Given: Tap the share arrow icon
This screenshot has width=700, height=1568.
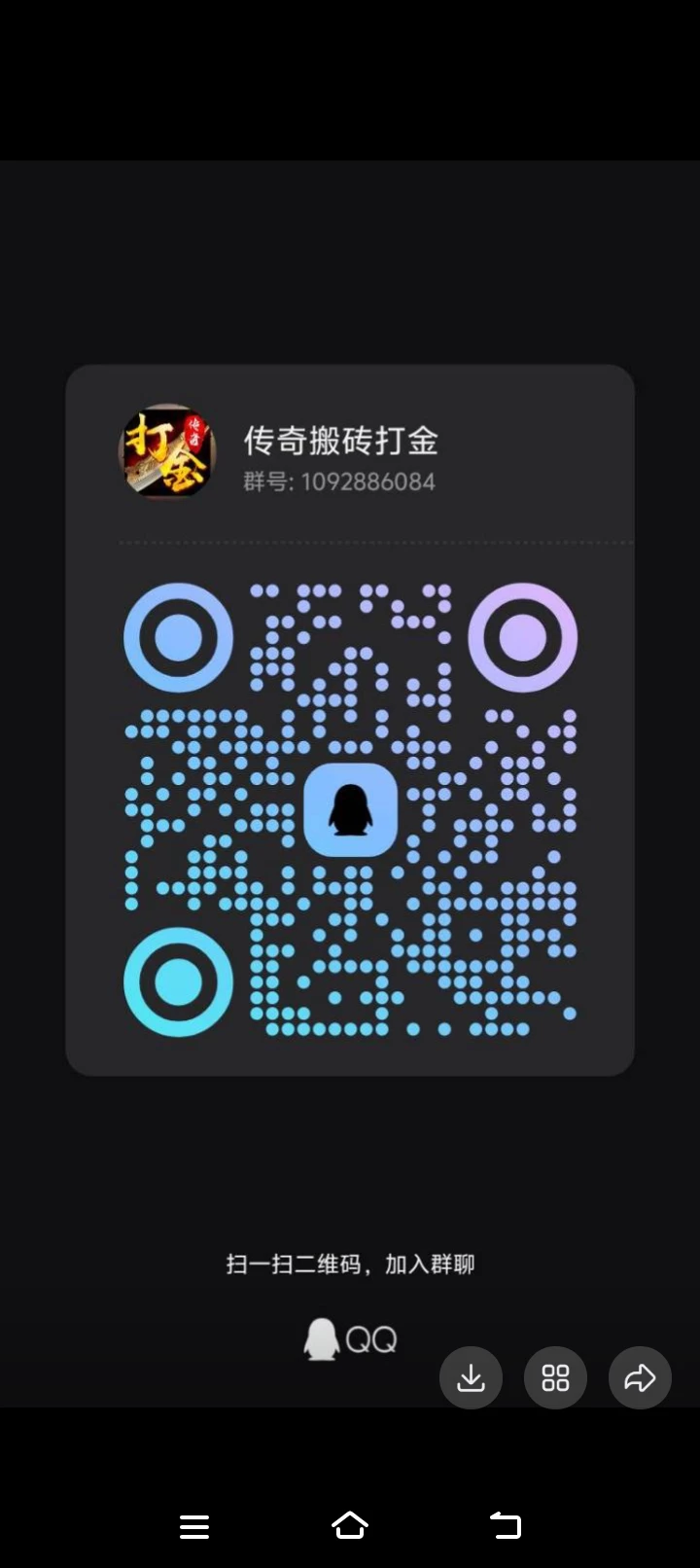Looking at the screenshot, I should [x=639, y=1378].
